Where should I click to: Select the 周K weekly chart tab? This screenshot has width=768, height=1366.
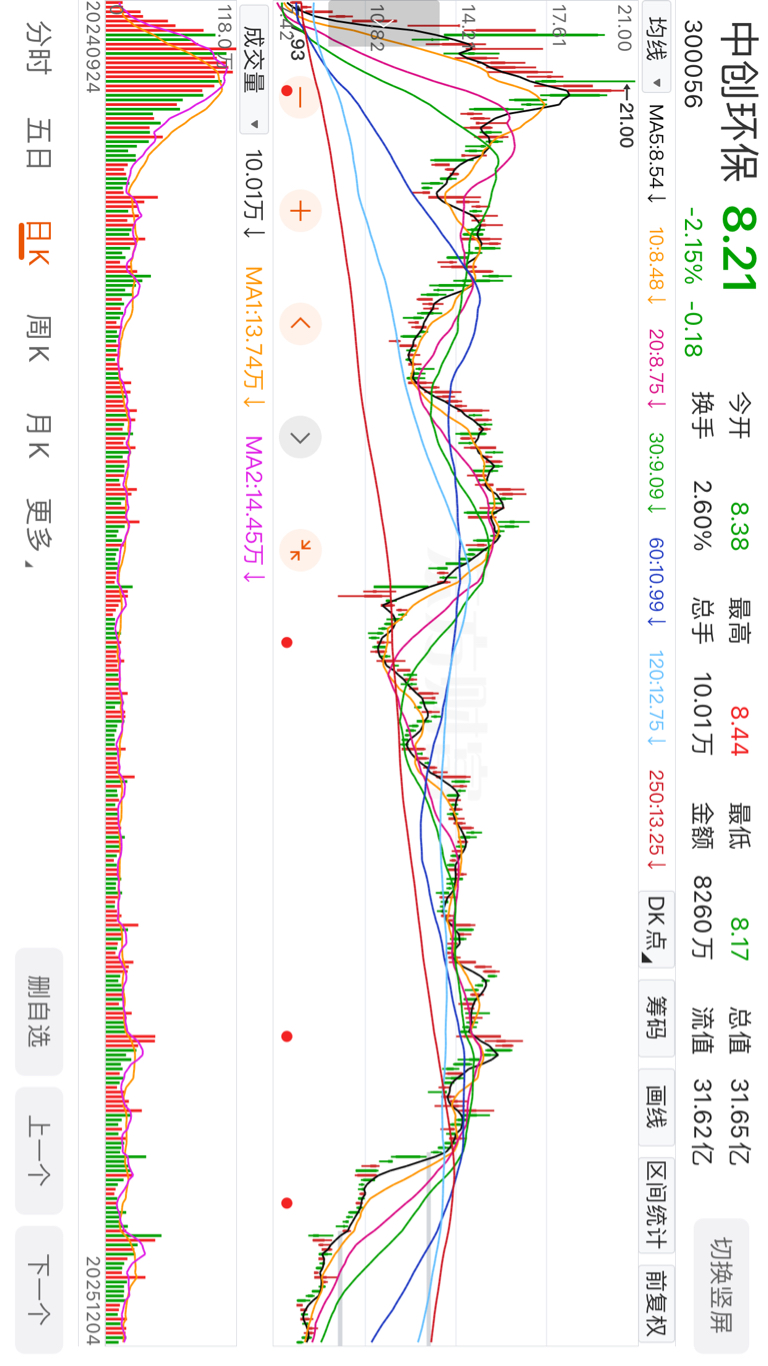click(39, 338)
